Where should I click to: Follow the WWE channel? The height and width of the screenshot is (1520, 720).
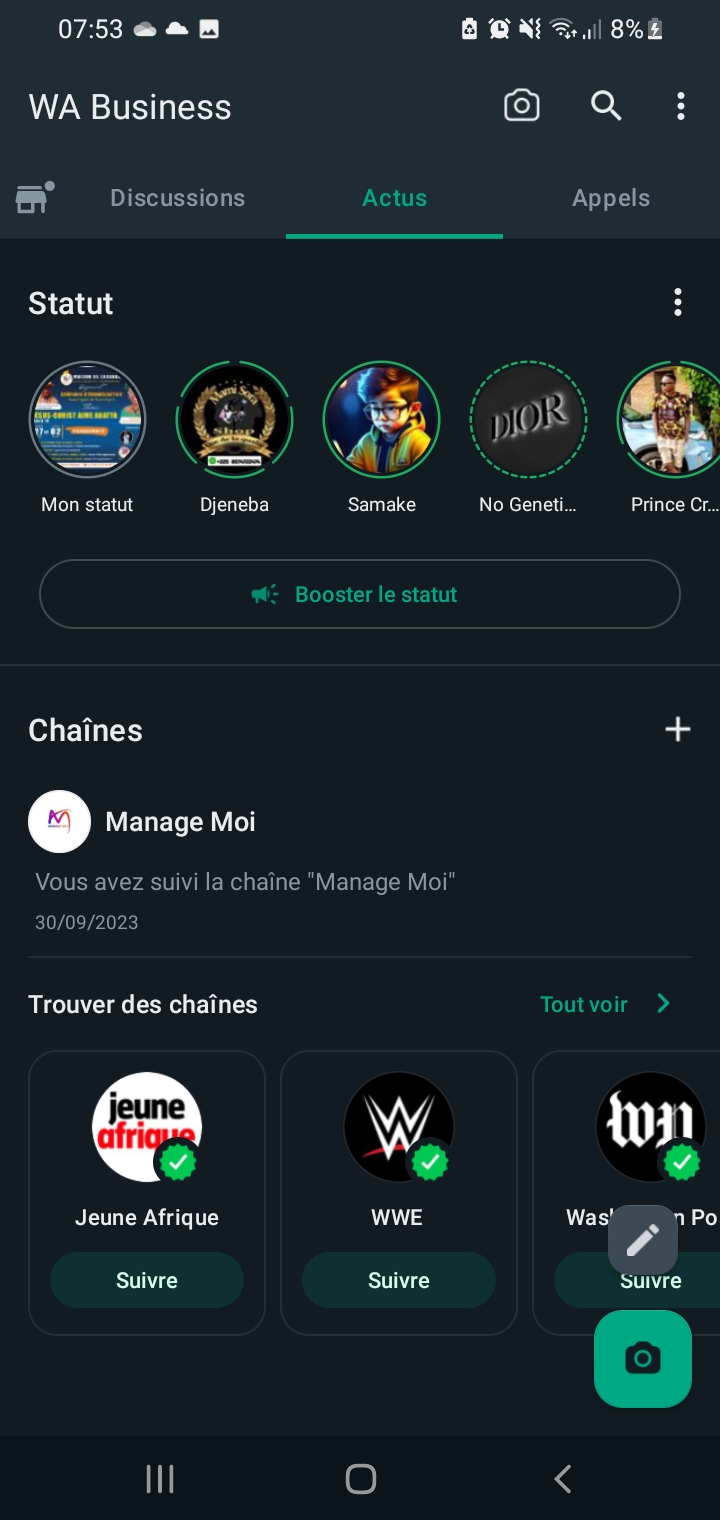point(399,1280)
